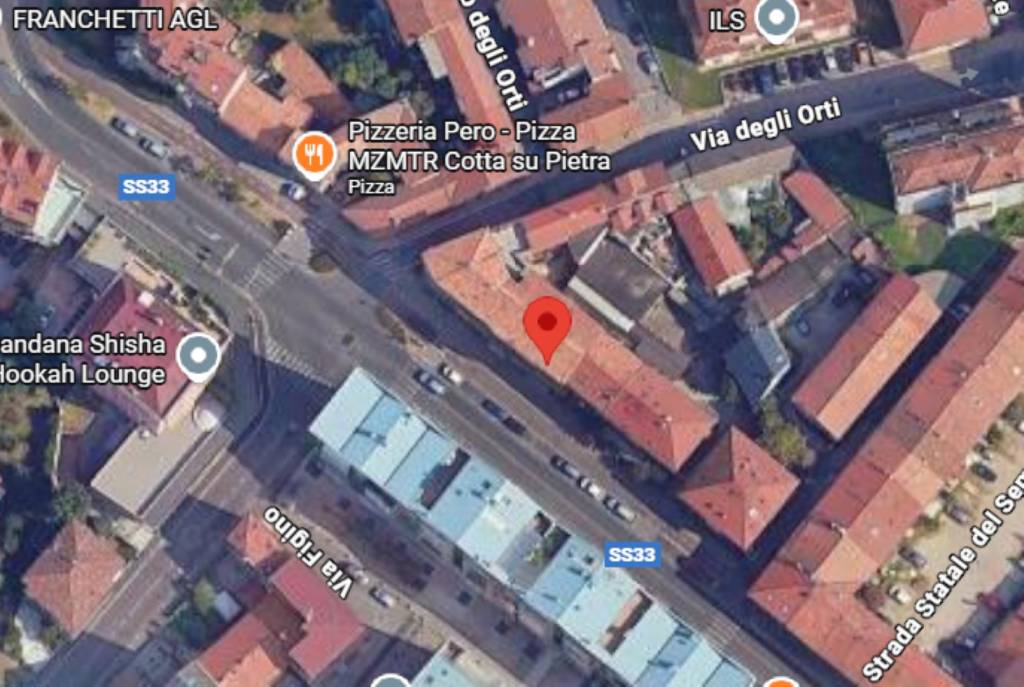Select the red dropped location pin
Image resolution: width=1024 pixels, height=687 pixels.
(547, 323)
